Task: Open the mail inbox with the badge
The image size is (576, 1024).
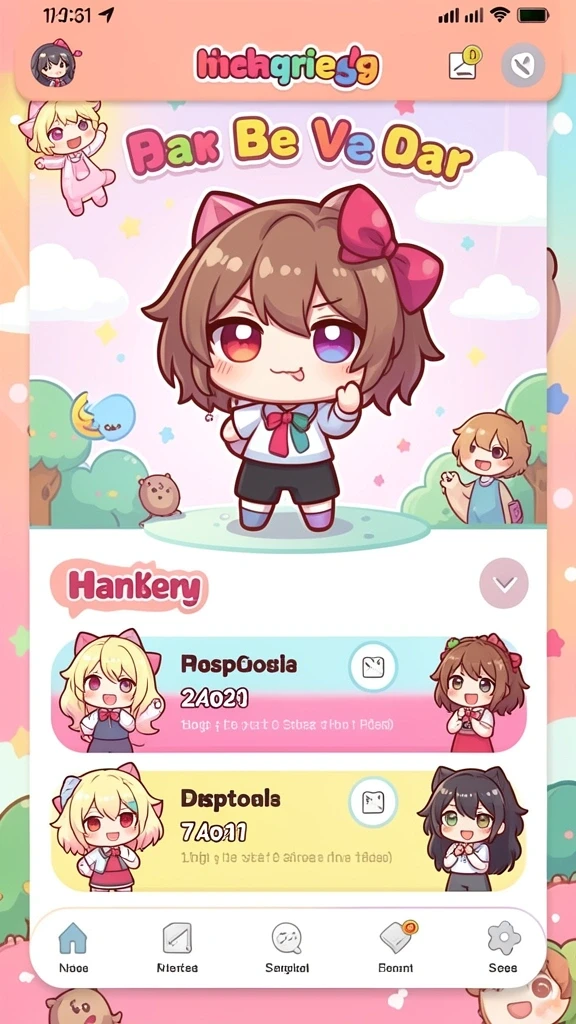Action: 464,64
